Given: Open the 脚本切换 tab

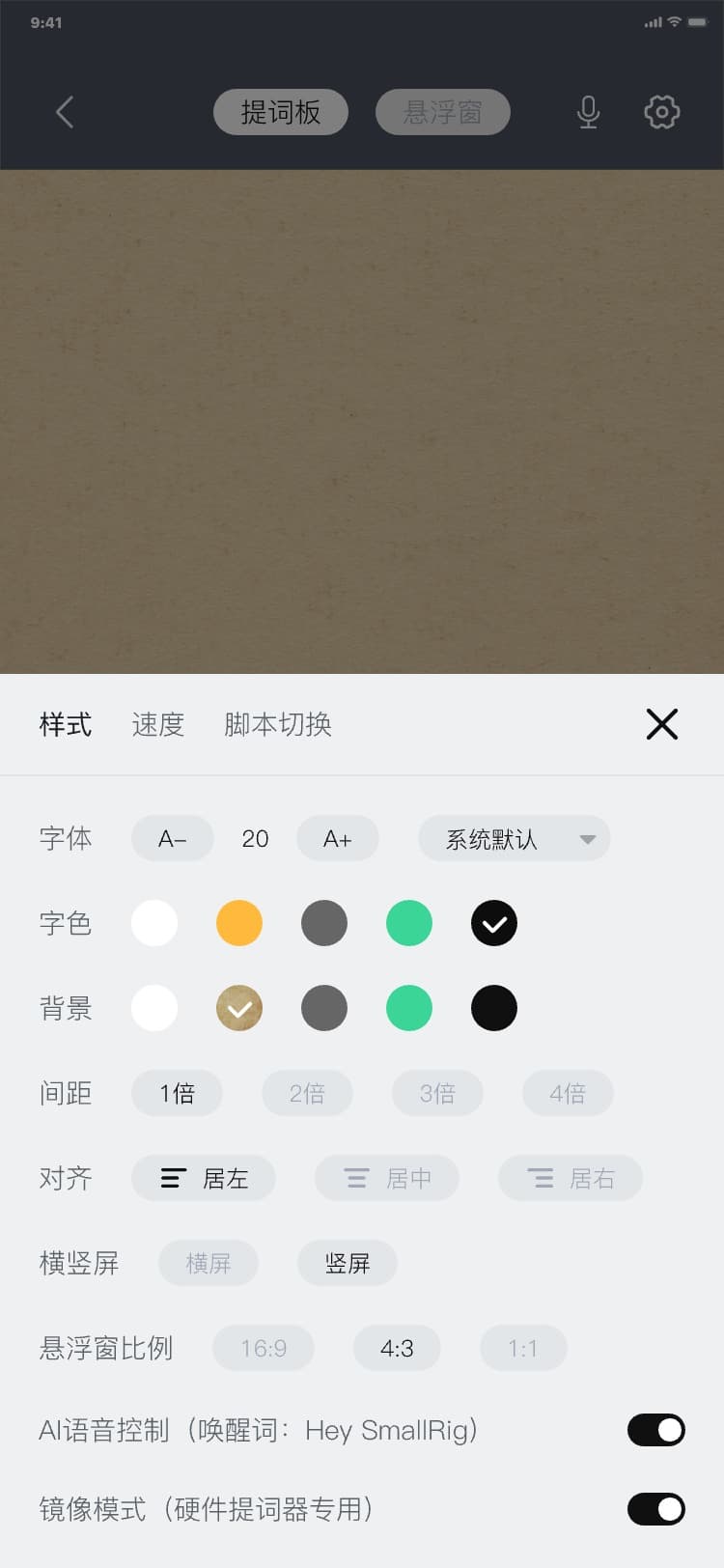Looking at the screenshot, I should coord(278,724).
